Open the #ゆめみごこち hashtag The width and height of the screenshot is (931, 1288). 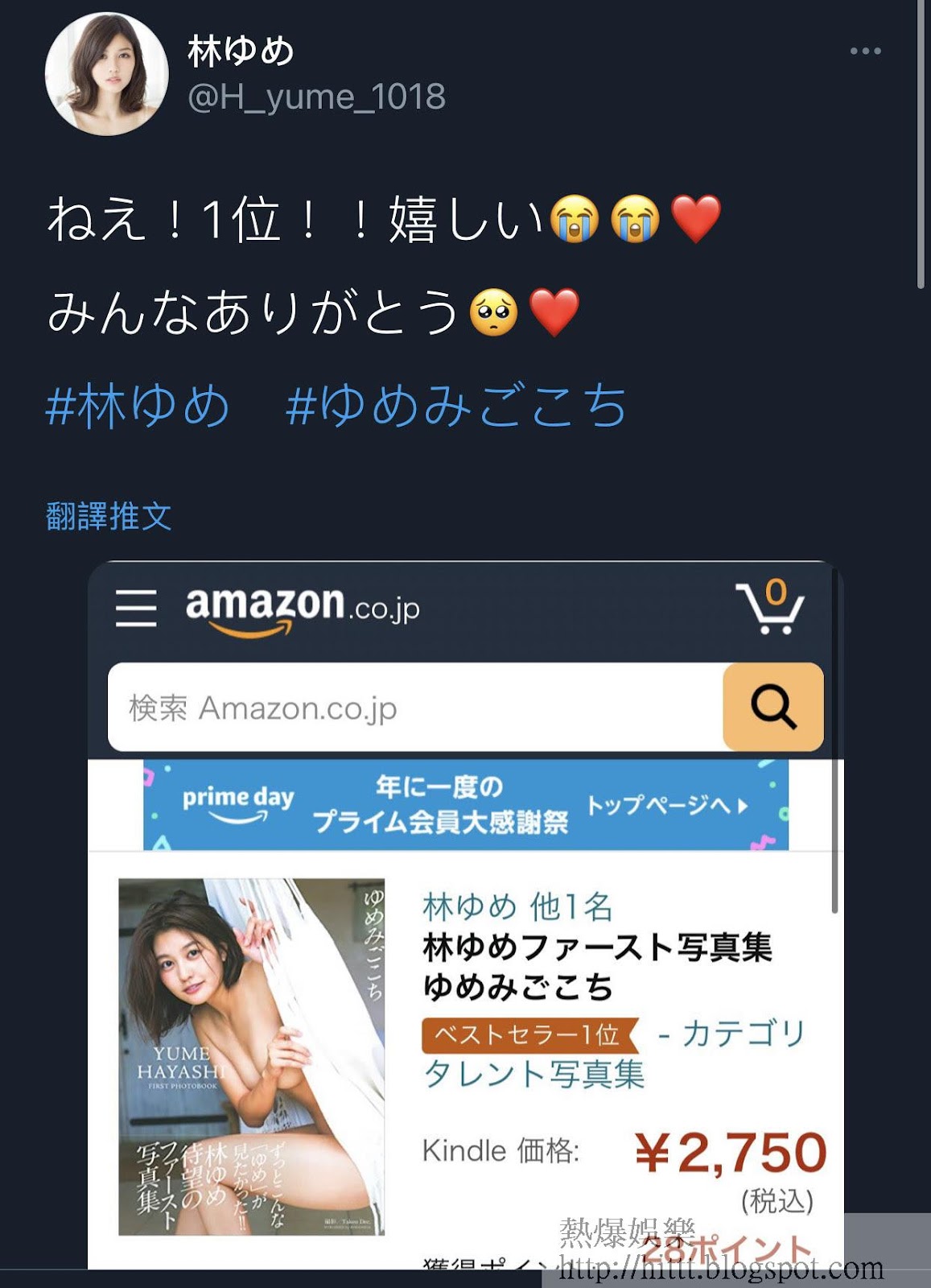tap(456, 405)
